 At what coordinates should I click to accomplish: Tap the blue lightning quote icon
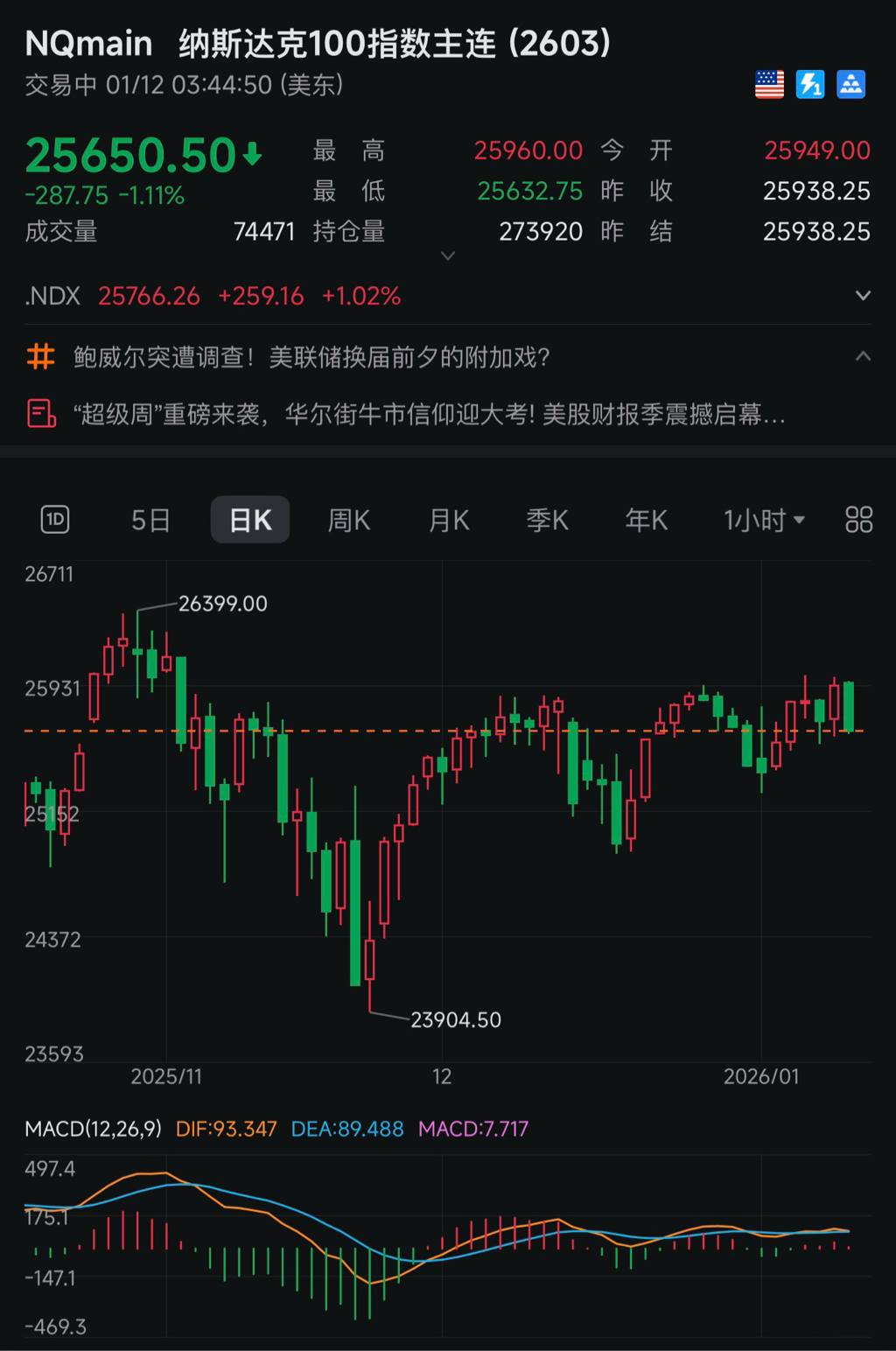(809, 85)
